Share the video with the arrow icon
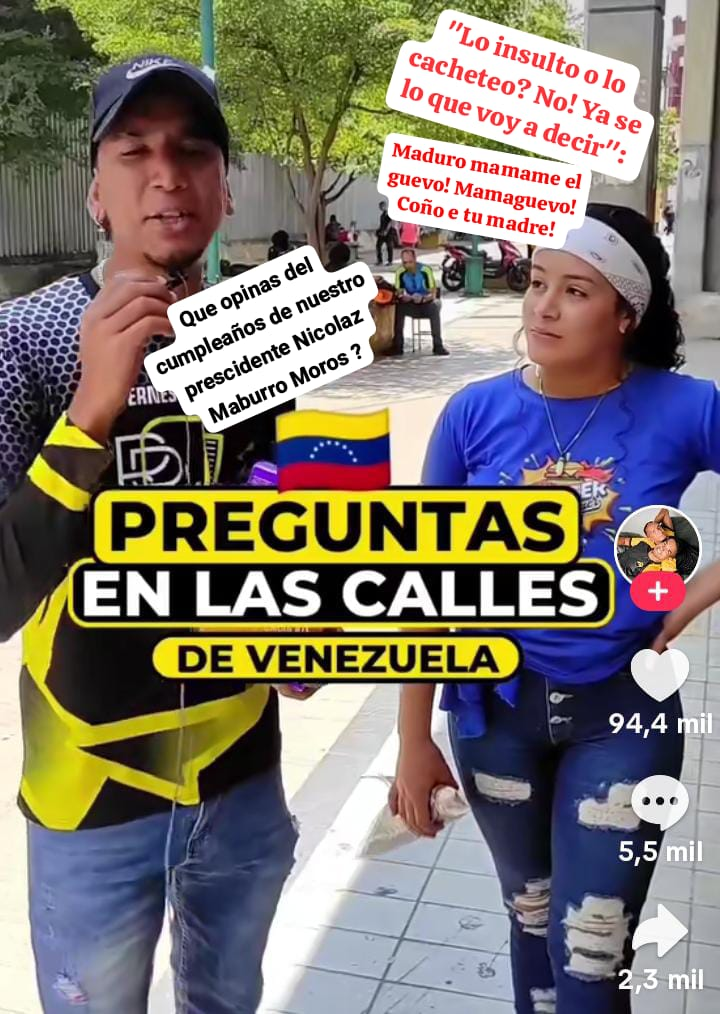Screen dimensions: 720x1014 660,931
